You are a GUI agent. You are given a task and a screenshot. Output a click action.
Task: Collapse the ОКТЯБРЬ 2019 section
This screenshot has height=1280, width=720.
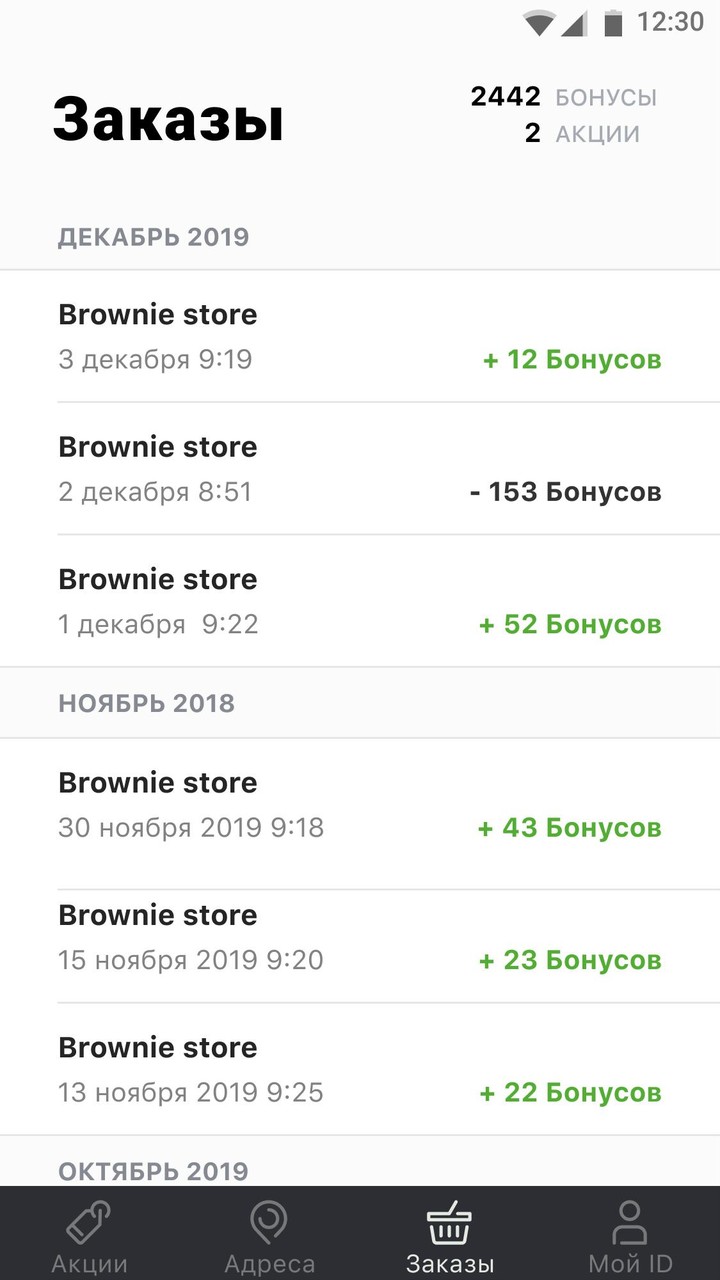point(152,1170)
